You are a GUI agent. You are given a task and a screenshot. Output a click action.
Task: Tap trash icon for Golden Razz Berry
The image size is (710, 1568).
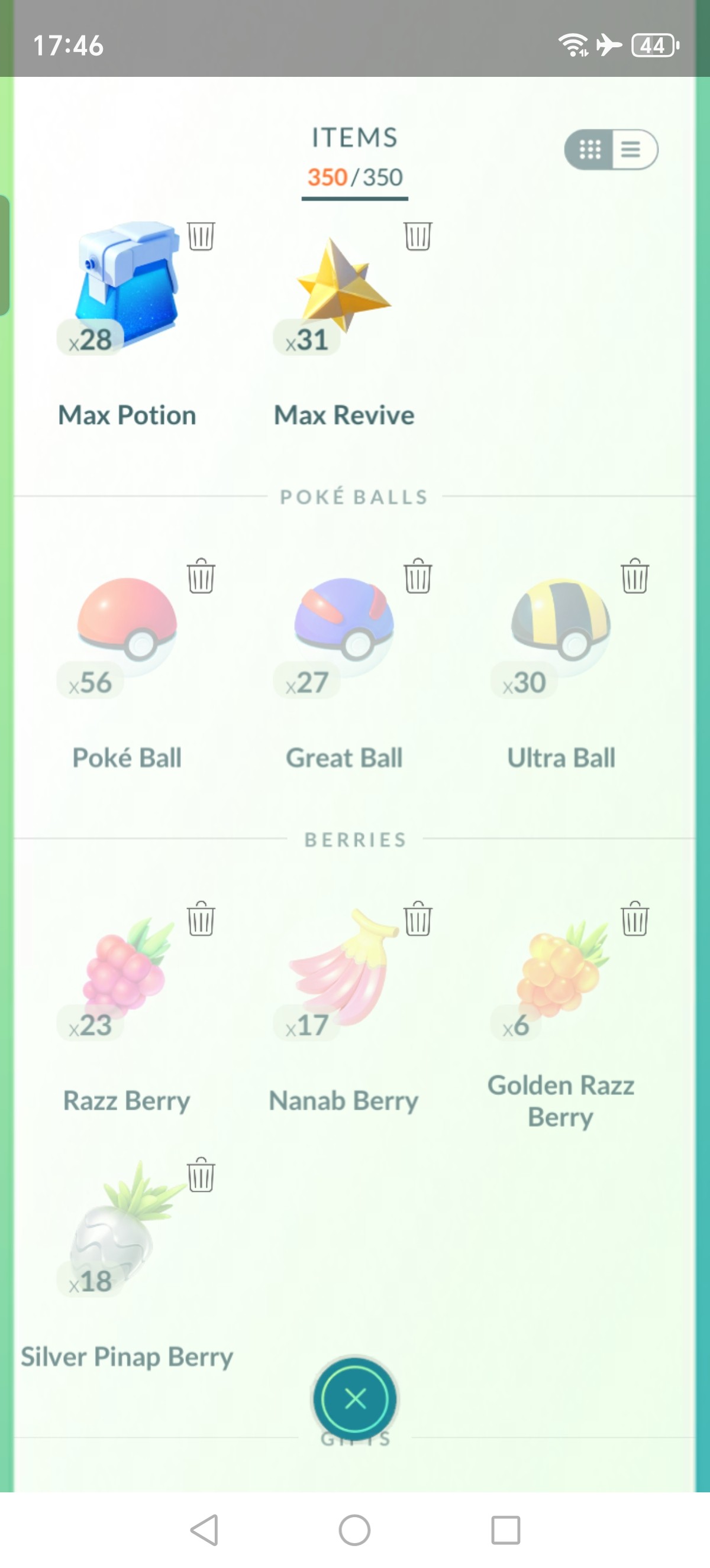[634, 918]
